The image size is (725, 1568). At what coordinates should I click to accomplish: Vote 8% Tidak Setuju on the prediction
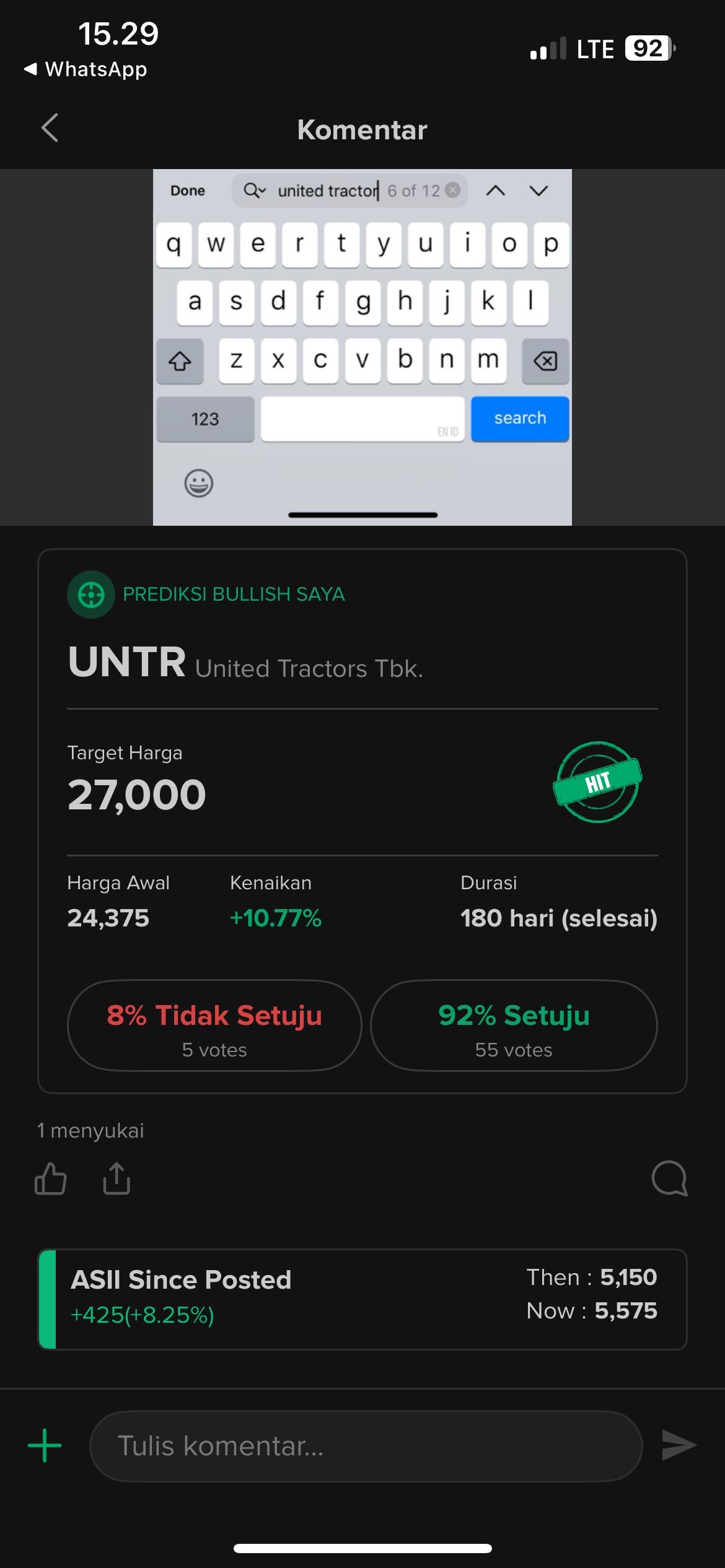pos(214,1026)
